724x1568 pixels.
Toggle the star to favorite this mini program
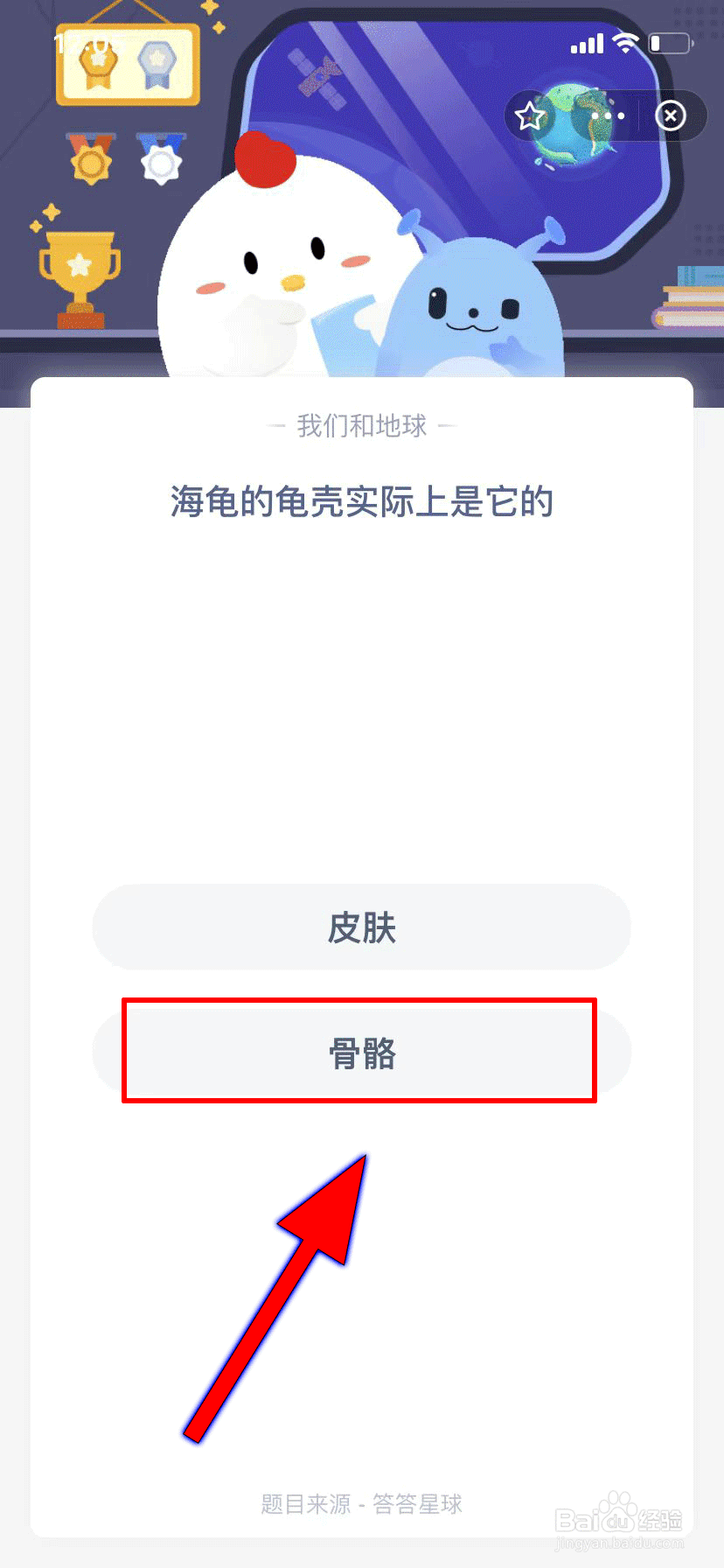point(530,115)
